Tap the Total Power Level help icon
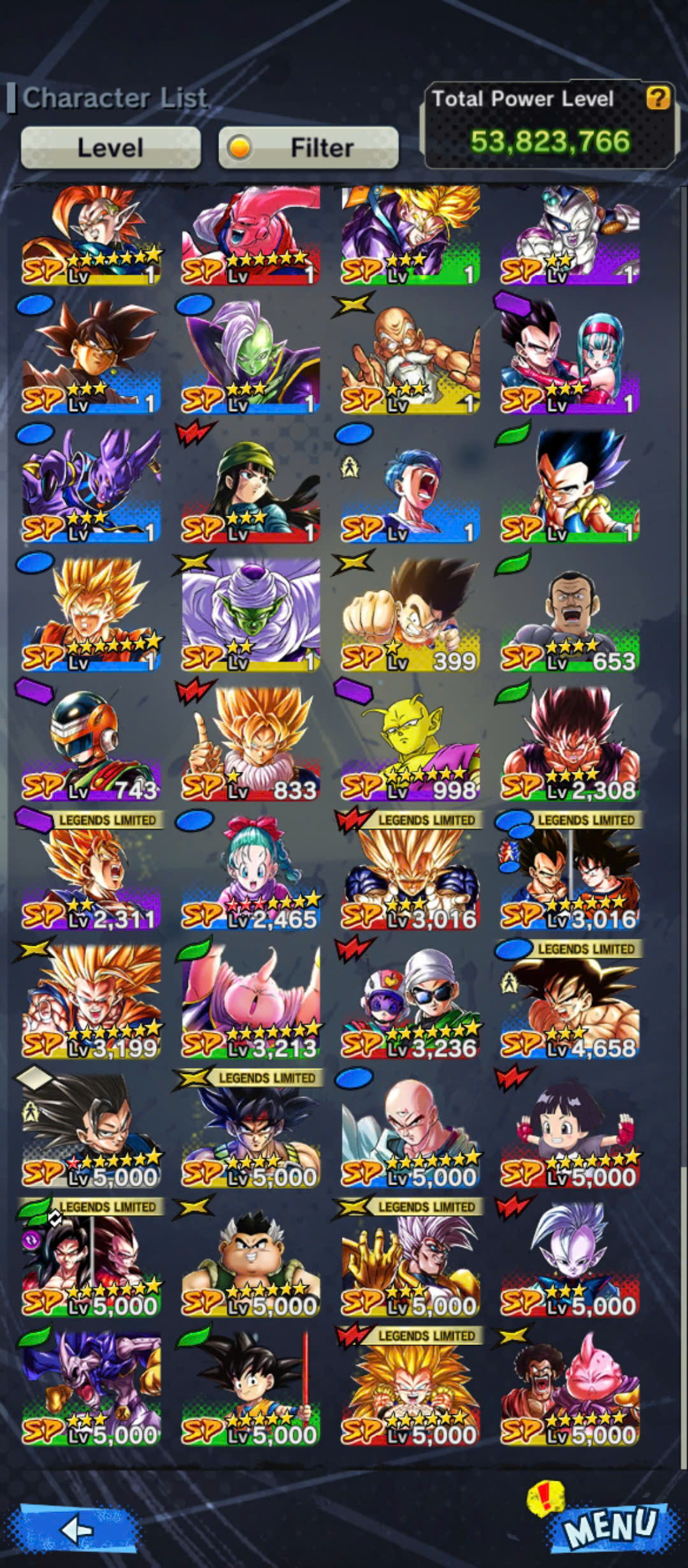 pos(658,98)
